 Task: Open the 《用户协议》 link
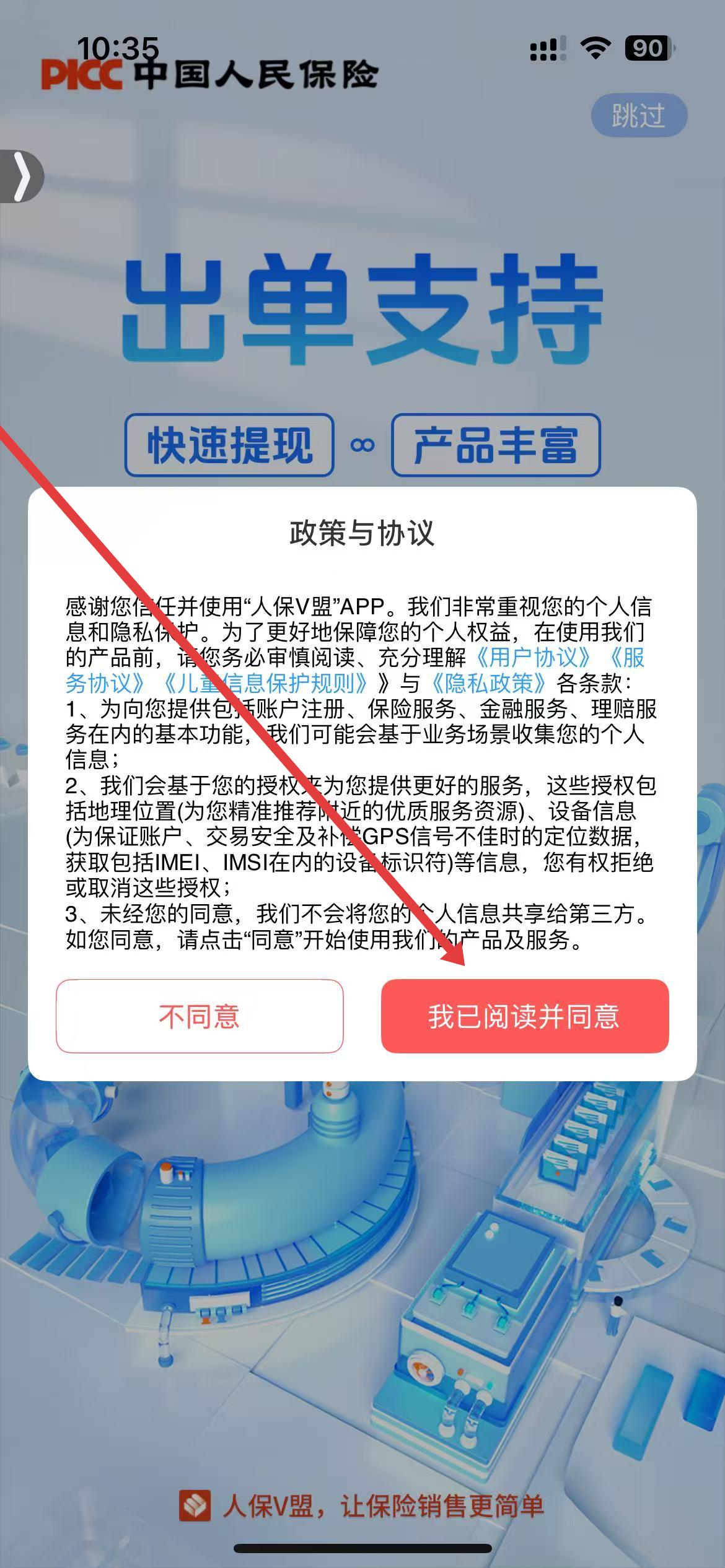533,658
